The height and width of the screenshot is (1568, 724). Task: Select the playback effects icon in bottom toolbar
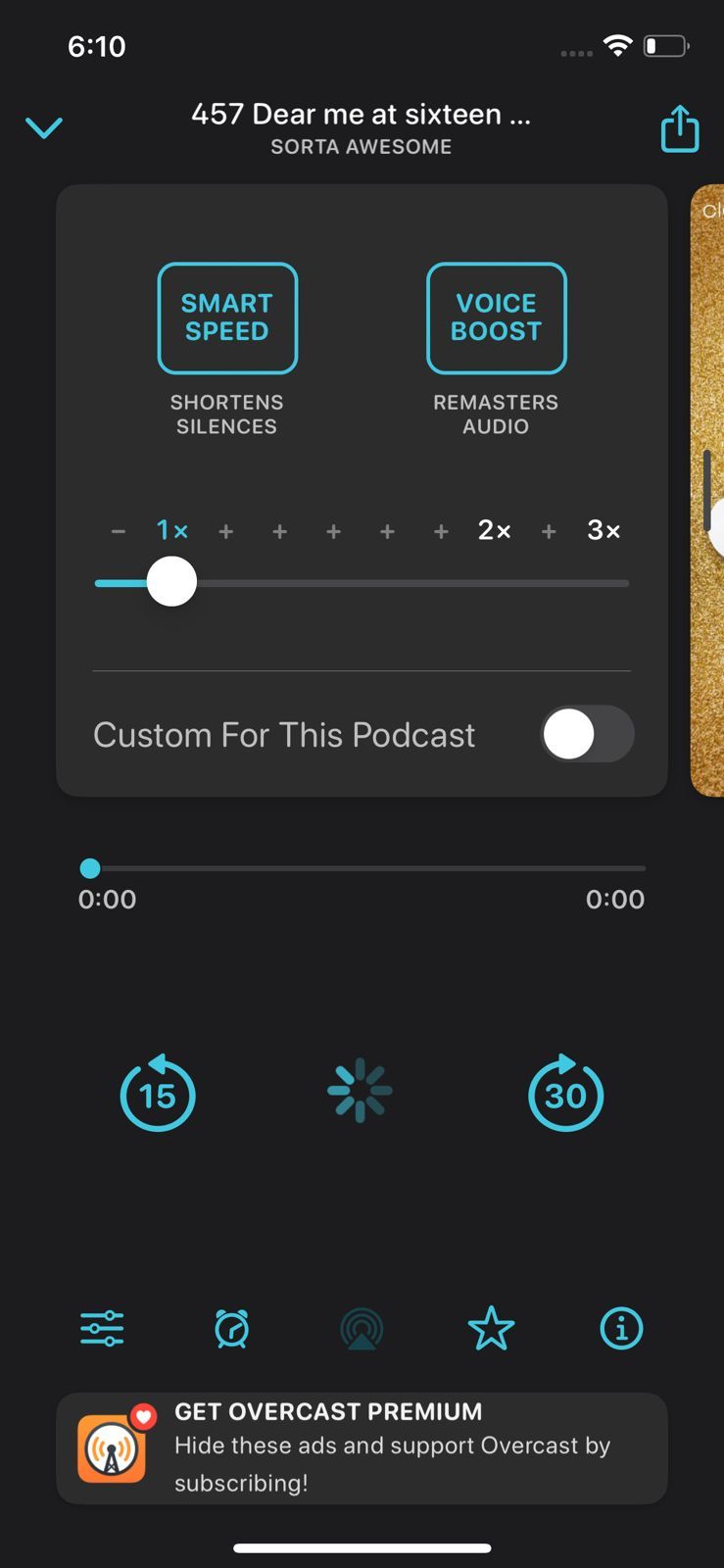(x=101, y=1328)
